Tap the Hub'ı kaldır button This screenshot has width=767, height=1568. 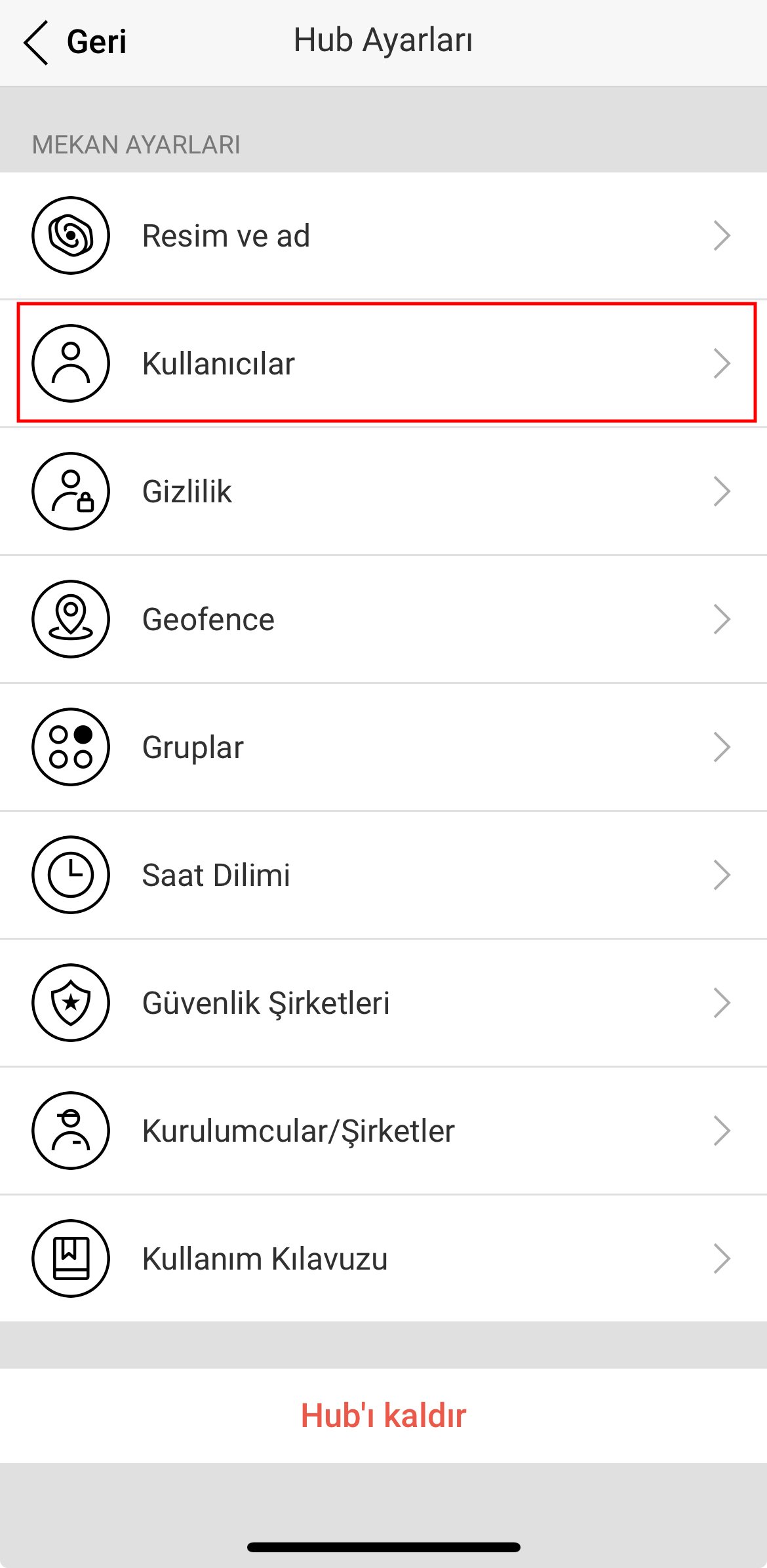(383, 1415)
